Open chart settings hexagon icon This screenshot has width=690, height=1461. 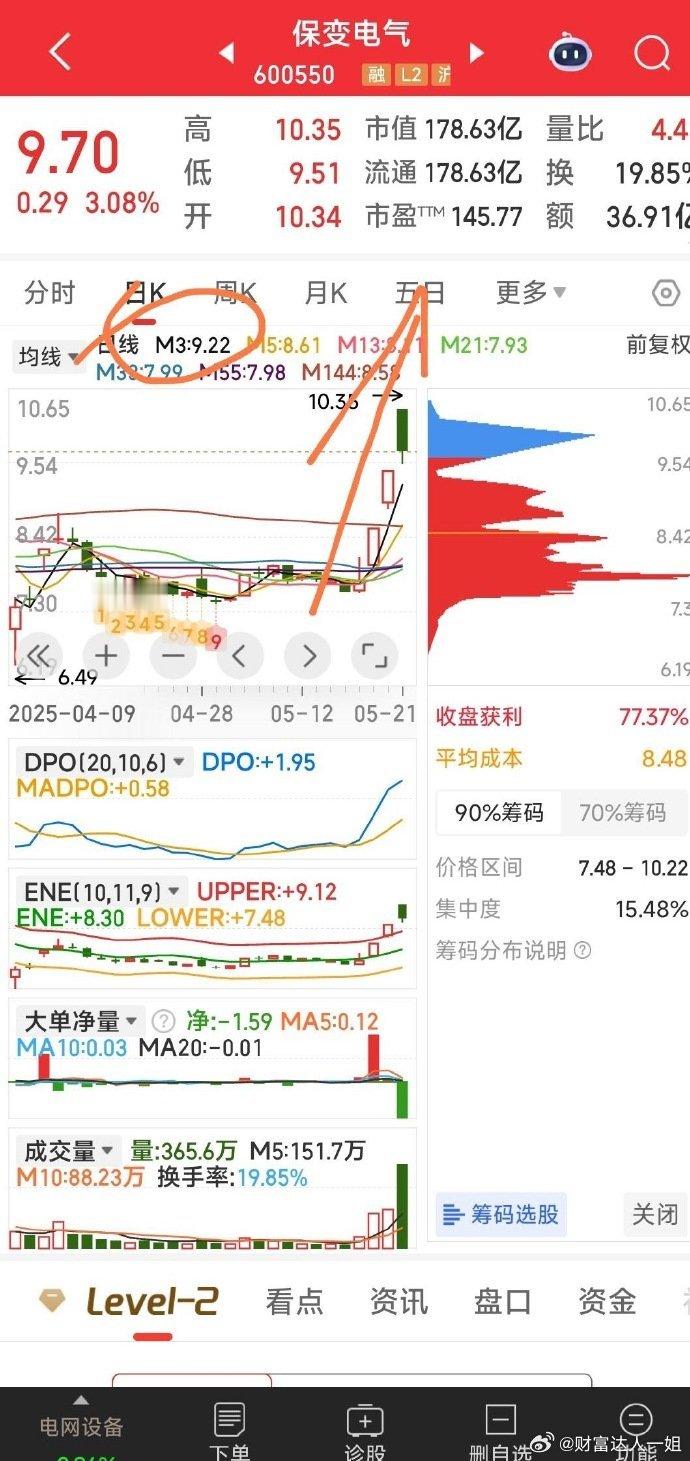pos(666,293)
